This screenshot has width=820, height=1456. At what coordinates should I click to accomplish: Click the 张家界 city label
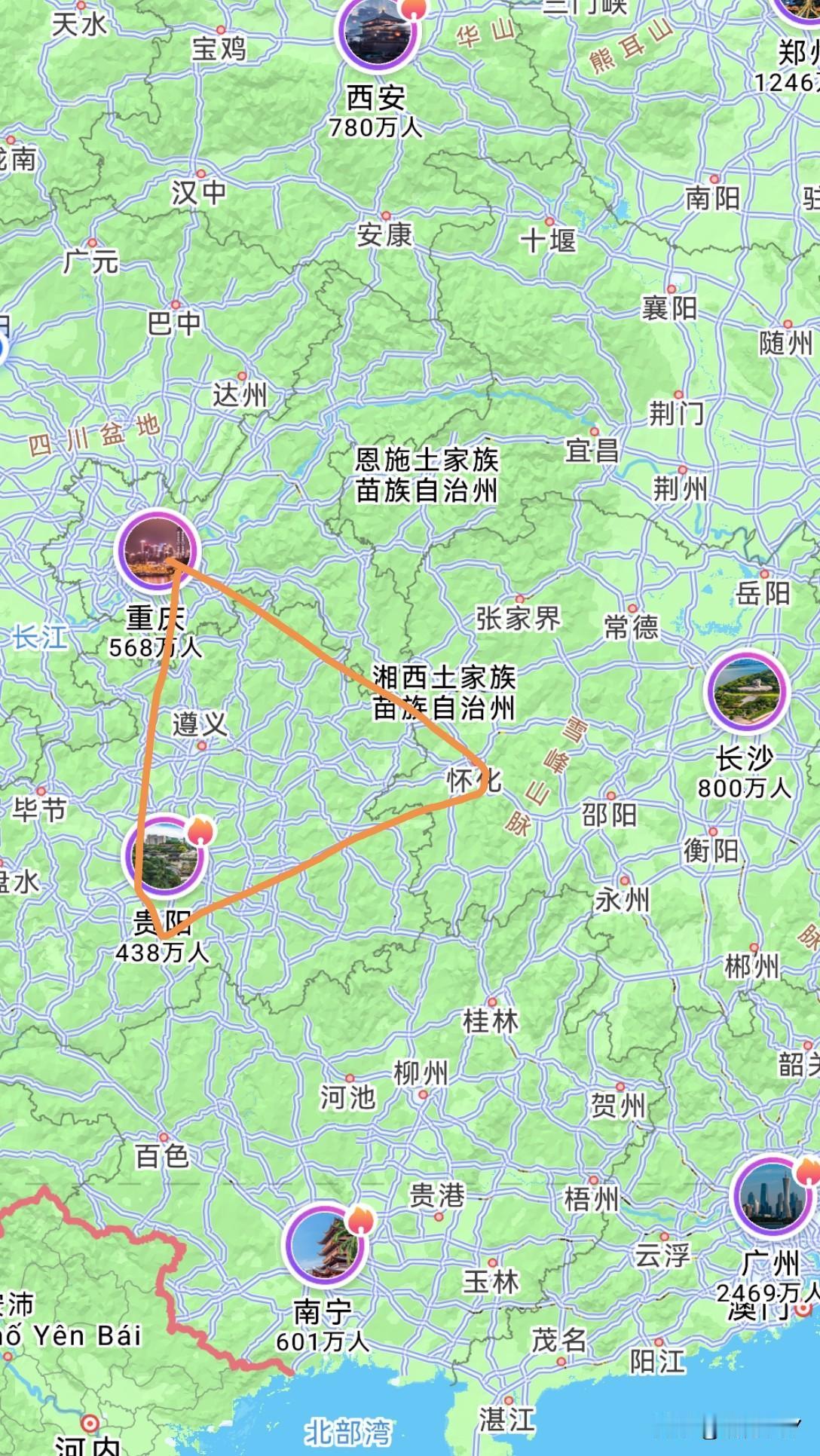pos(517,618)
